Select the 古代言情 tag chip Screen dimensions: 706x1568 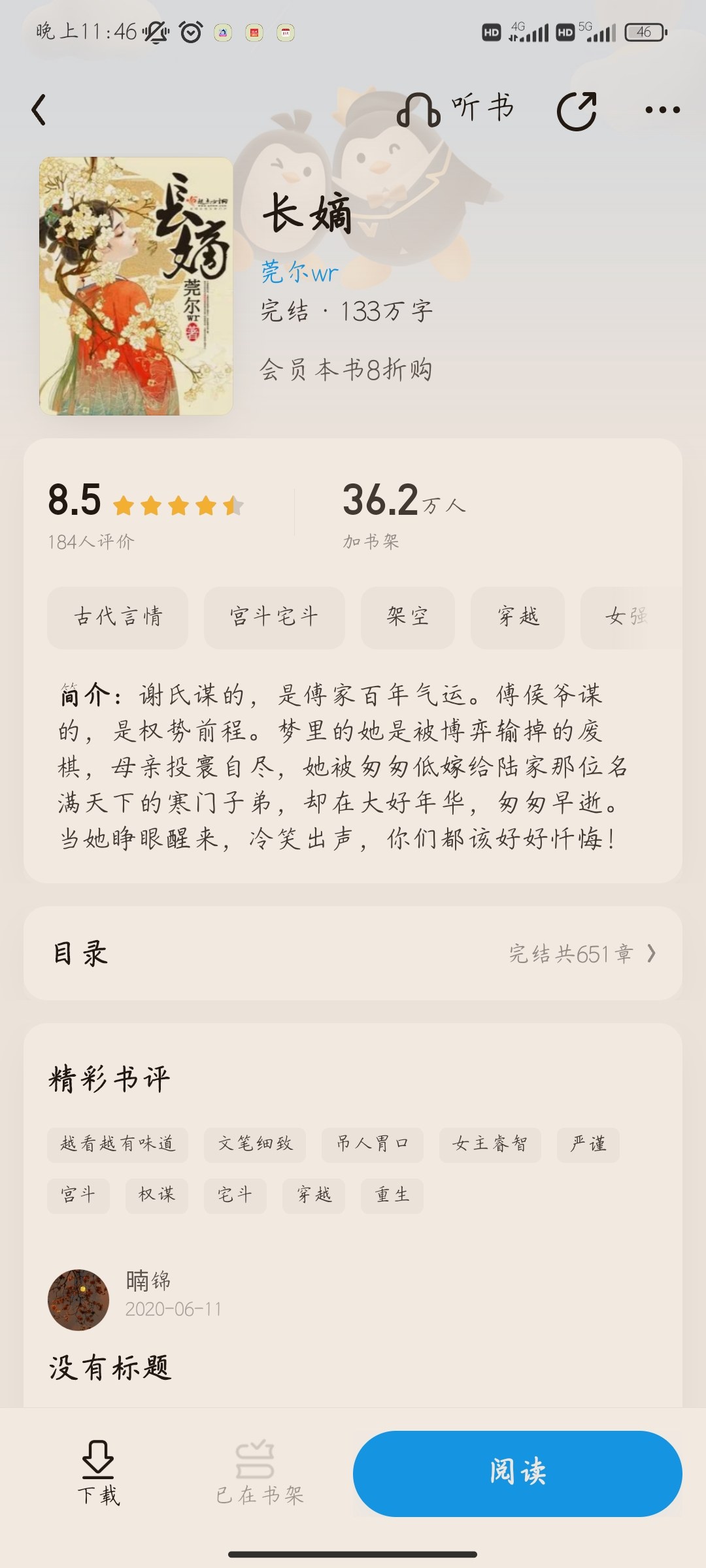pyautogui.click(x=118, y=617)
